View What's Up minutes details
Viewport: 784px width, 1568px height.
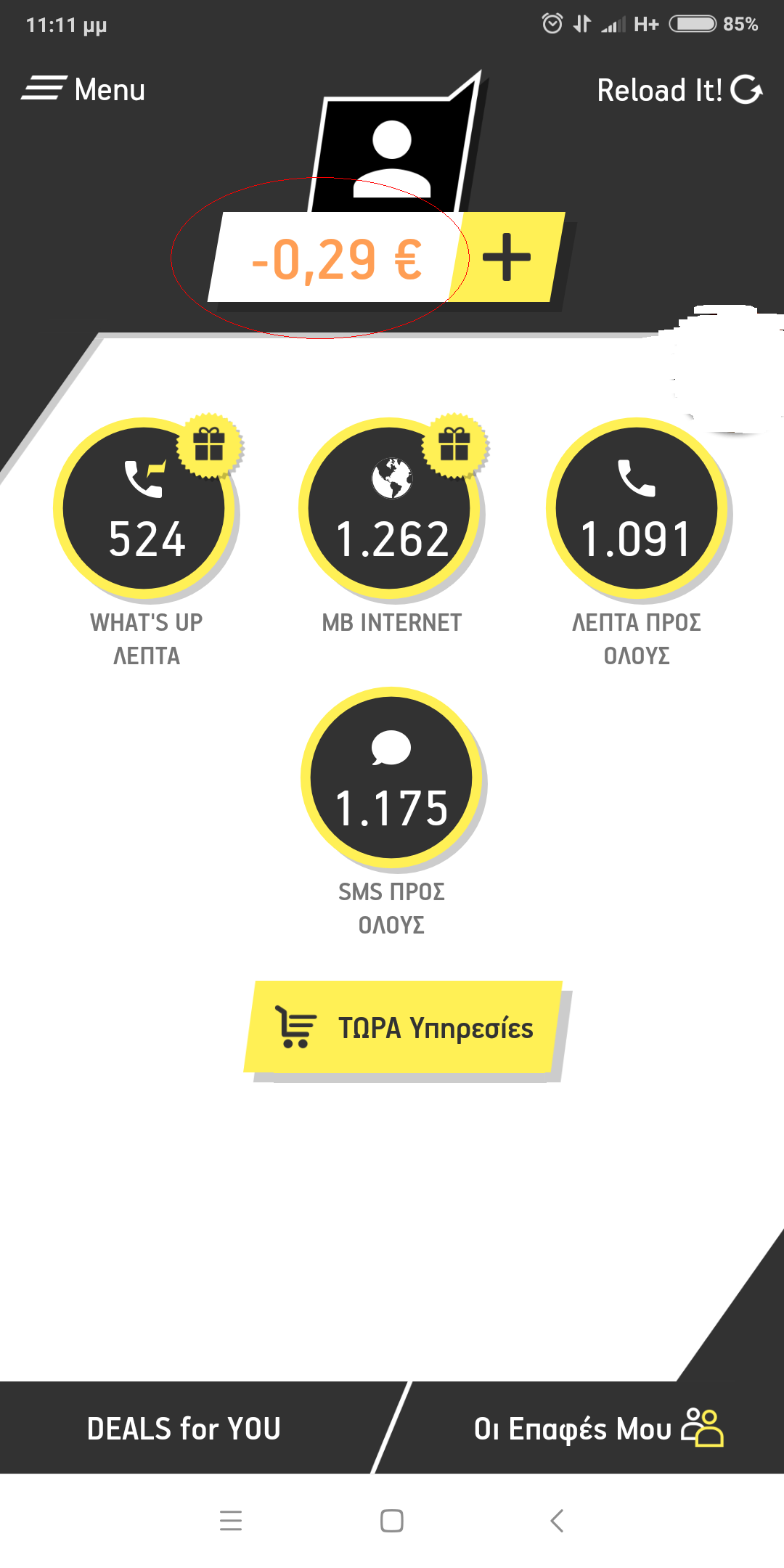click(146, 508)
